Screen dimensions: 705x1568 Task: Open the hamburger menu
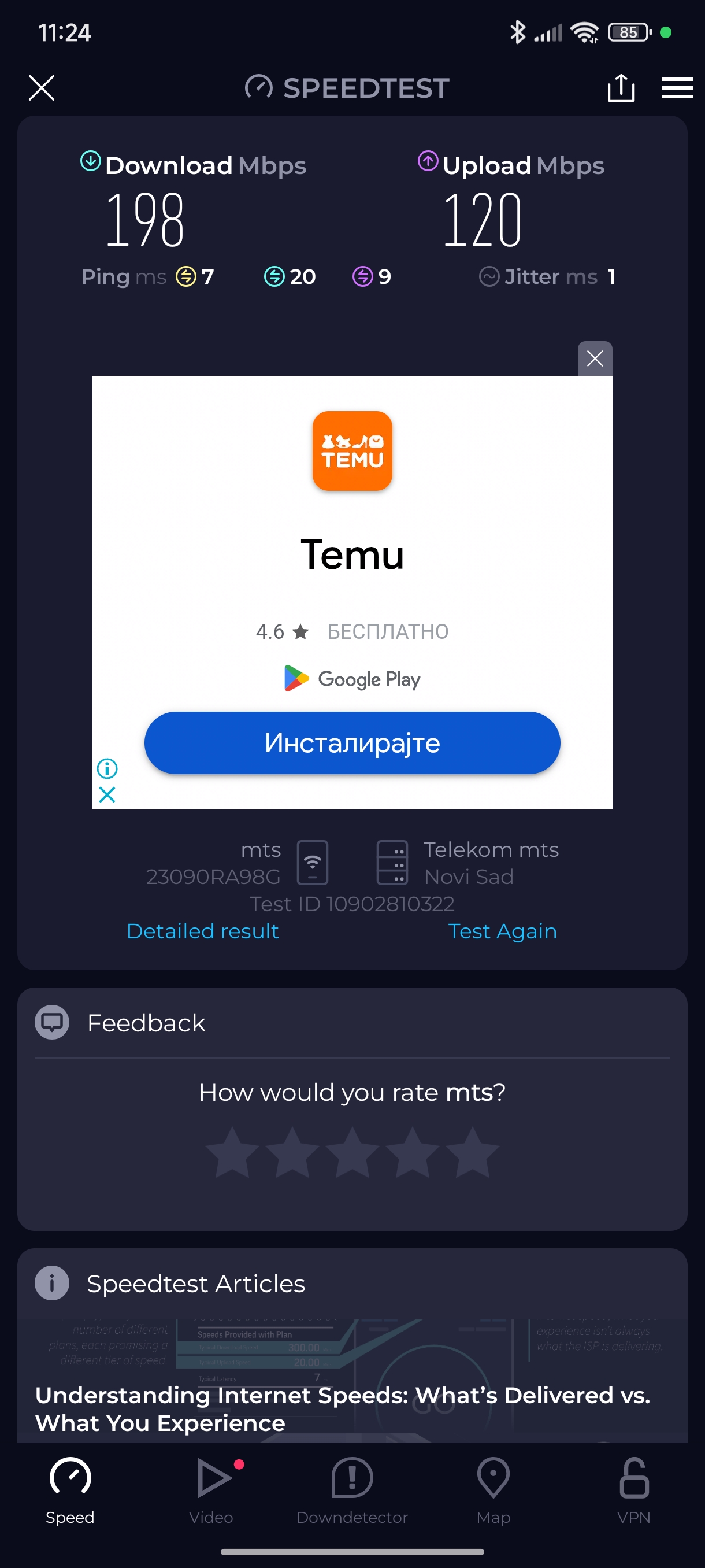pos(677,88)
